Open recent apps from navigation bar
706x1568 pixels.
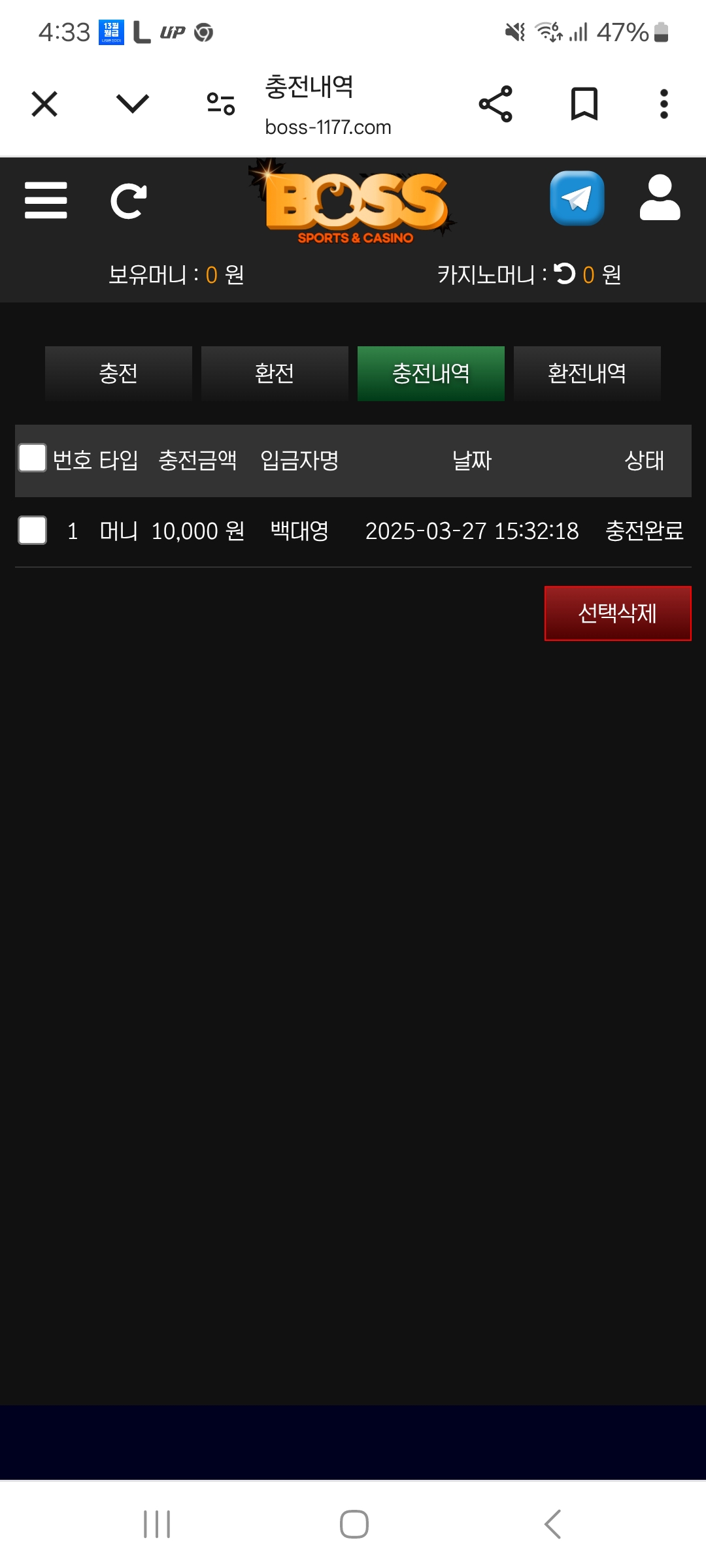[x=157, y=1524]
